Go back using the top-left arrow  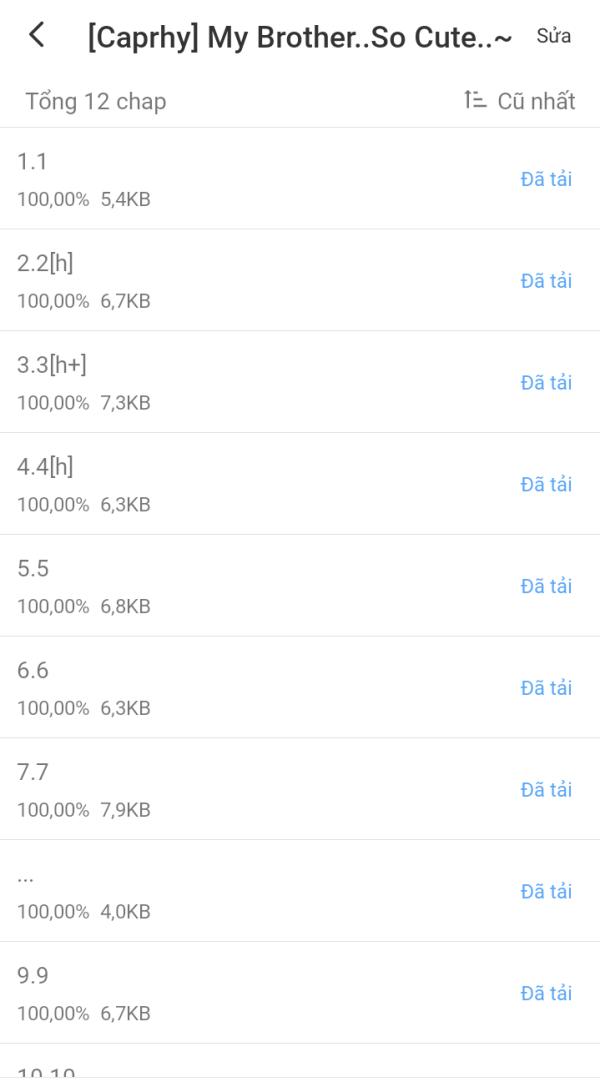pos(37,35)
